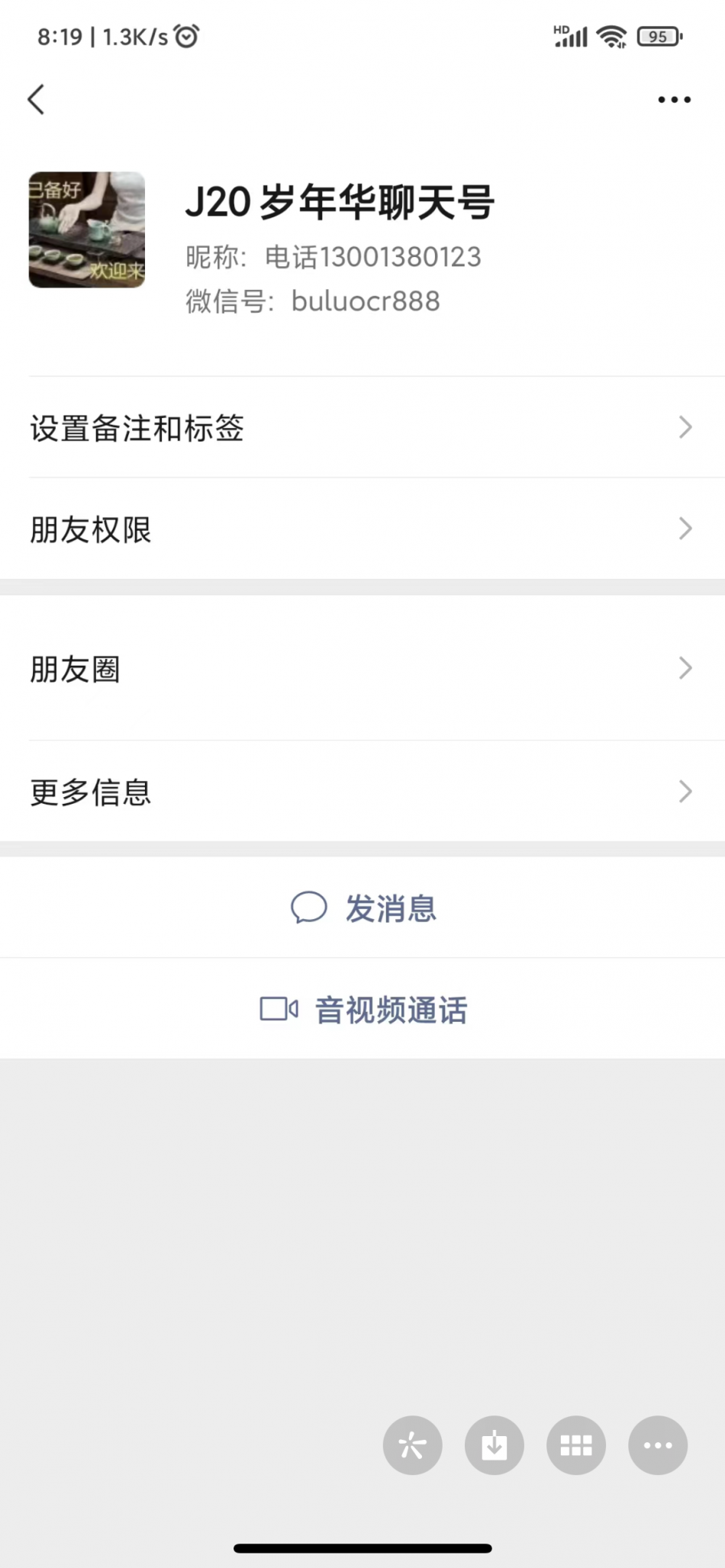Tap 发消息 to send a message
Screen dimensions: 725x1568
(363, 908)
